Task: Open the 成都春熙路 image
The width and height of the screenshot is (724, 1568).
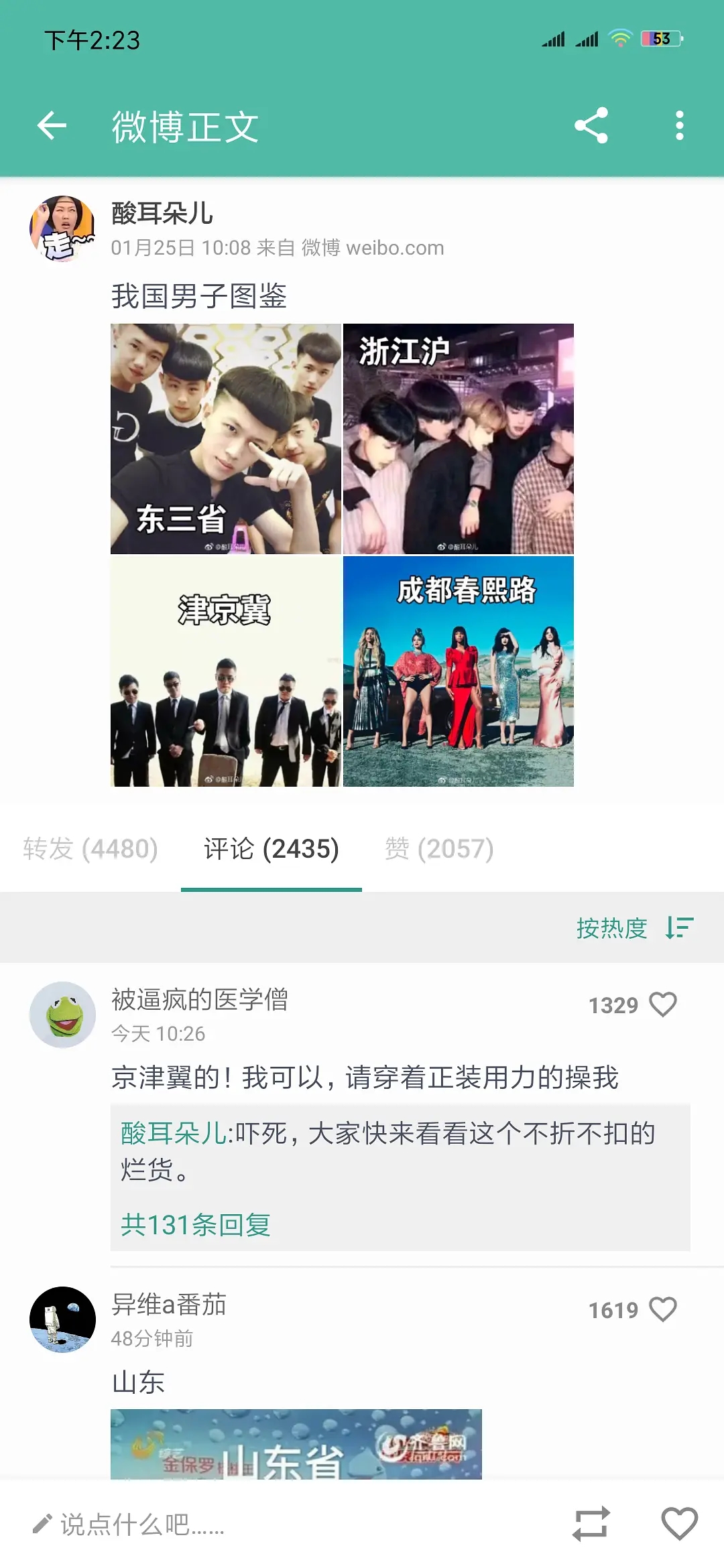Action: tap(459, 671)
